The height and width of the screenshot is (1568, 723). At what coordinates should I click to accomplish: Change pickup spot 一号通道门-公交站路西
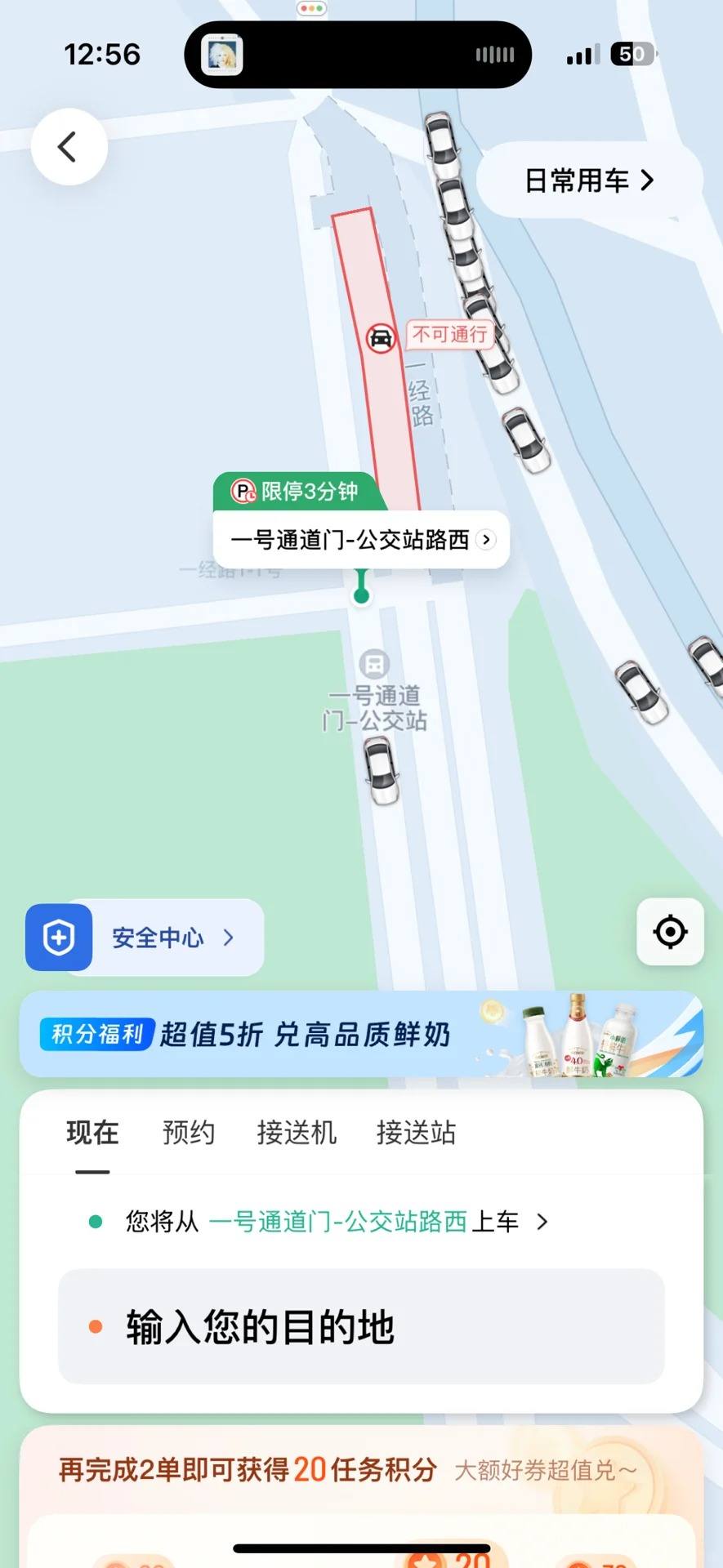338,1221
